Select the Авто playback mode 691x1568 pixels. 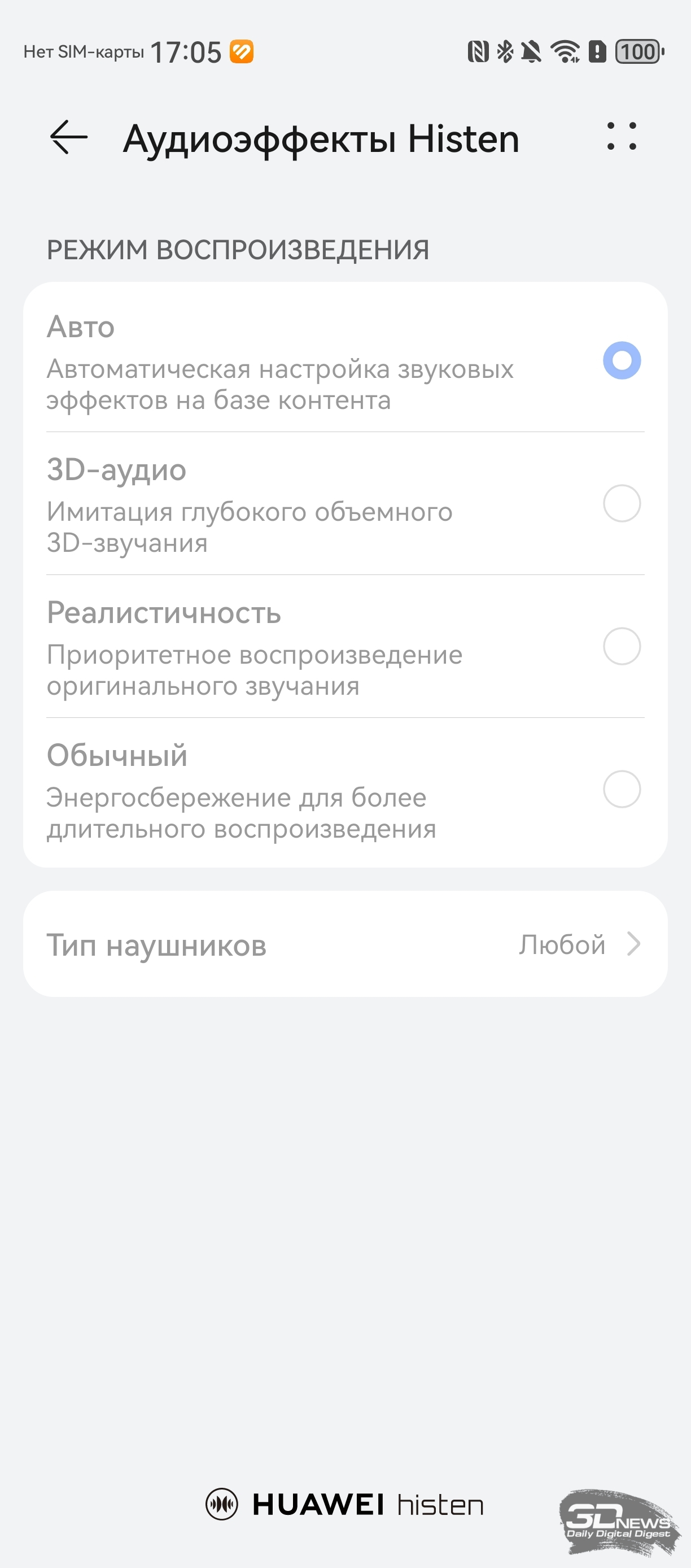pos(621,360)
